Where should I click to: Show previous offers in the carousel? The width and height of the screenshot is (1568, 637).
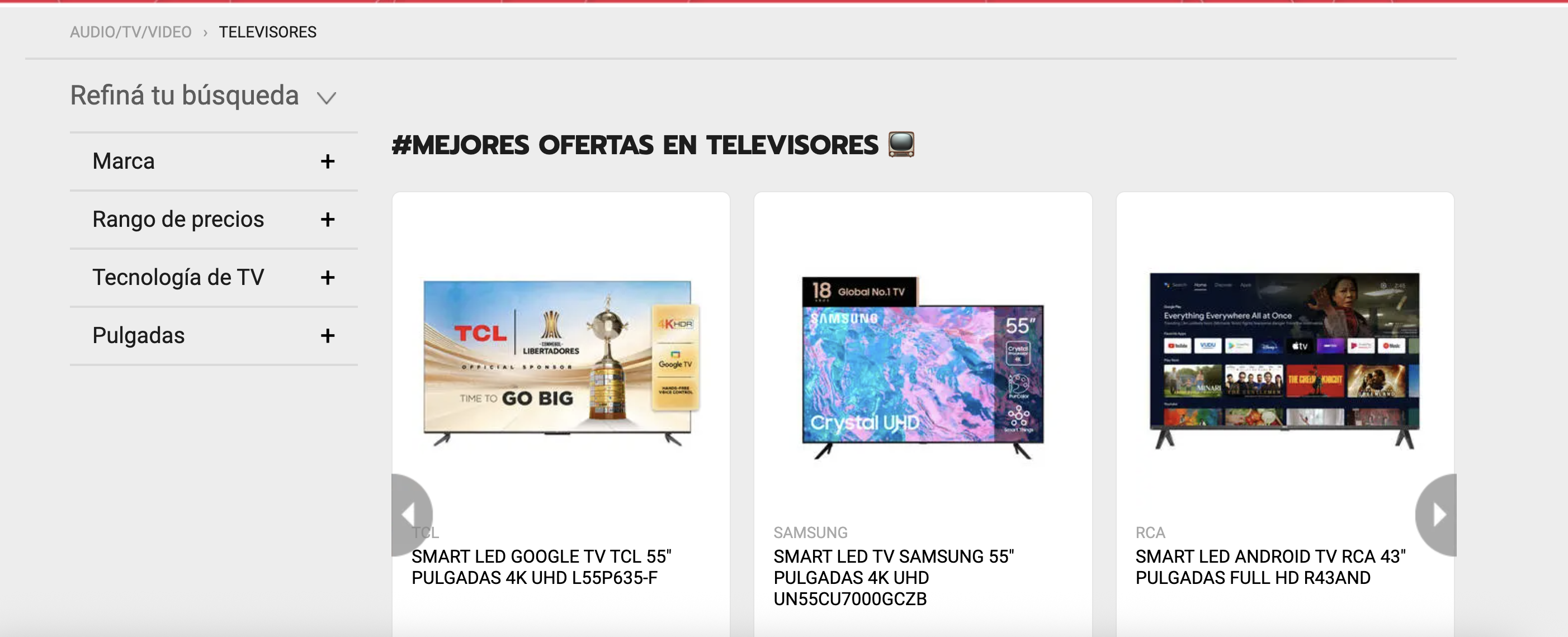tap(410, 514)
